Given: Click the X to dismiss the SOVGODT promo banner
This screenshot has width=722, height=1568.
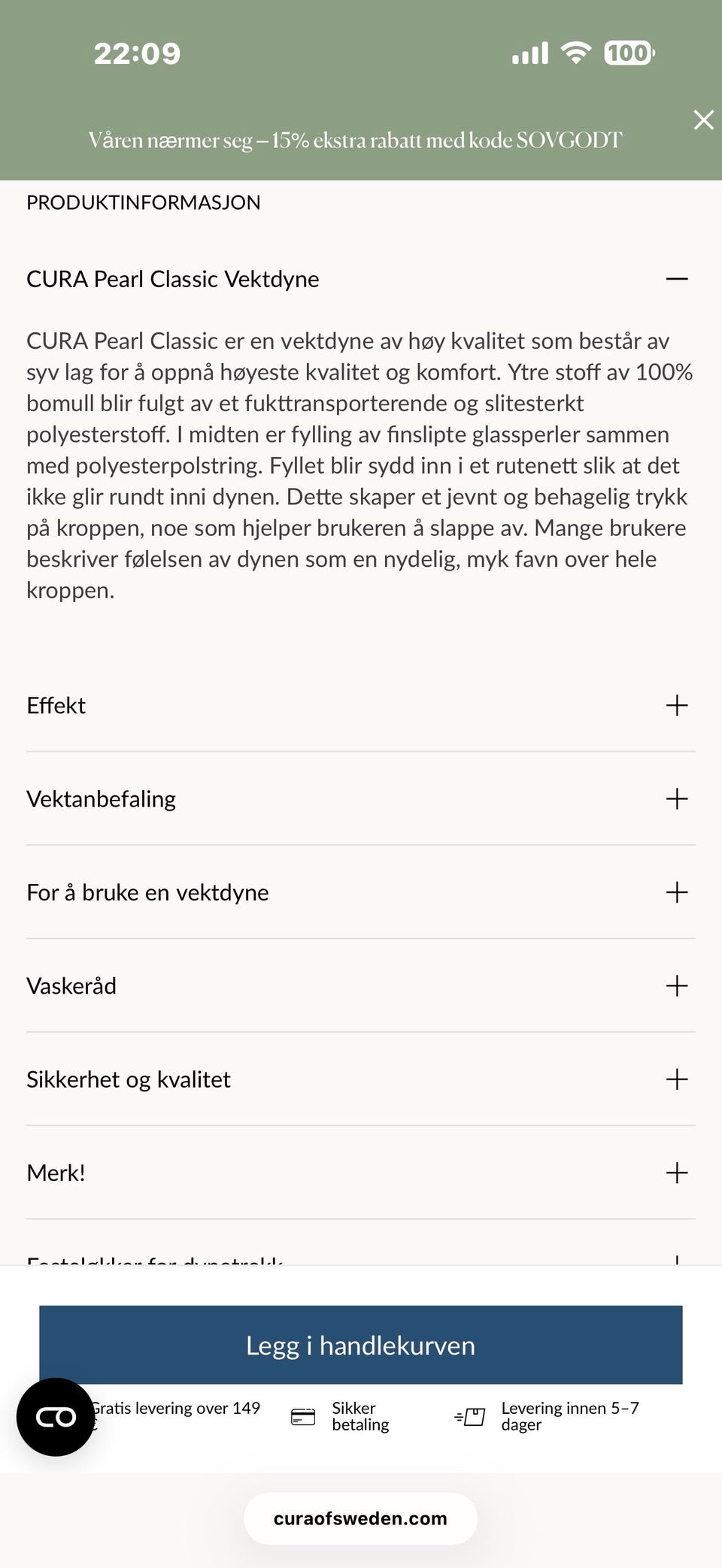Looking at the screenshot, I should [703, 120].
